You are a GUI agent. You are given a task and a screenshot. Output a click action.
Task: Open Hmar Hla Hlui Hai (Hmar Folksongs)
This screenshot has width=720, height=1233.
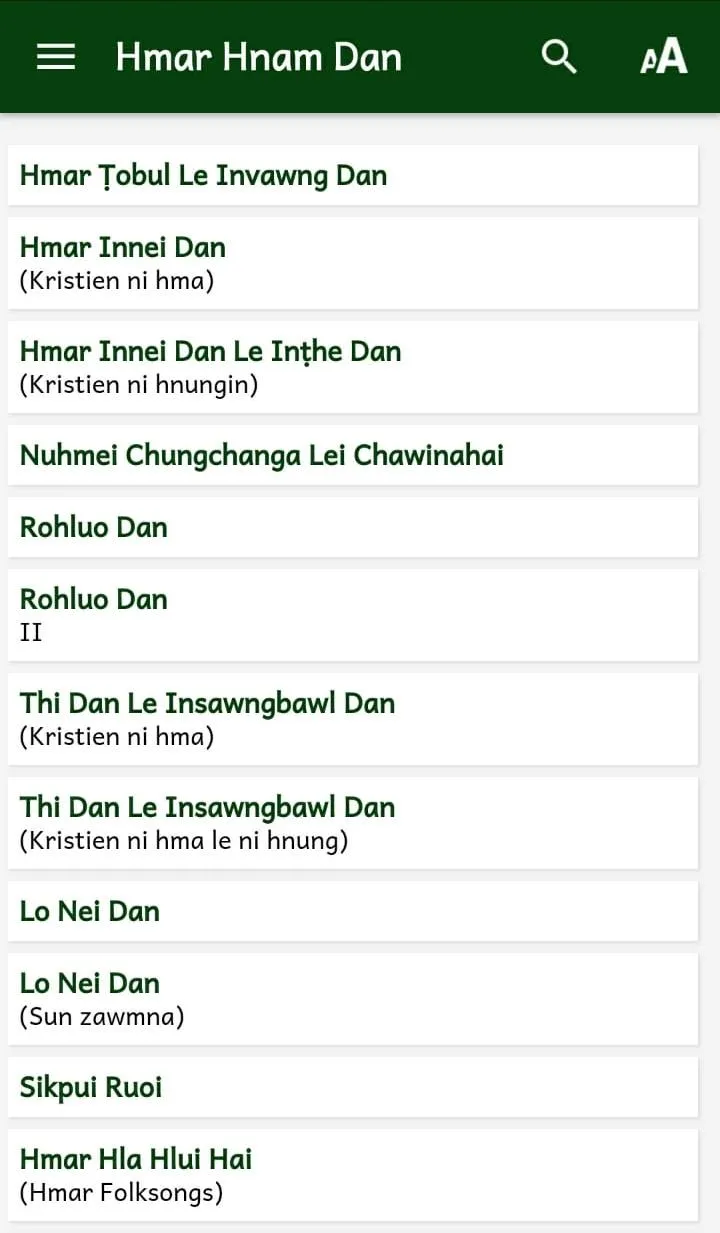click(x=352, y=1175)
